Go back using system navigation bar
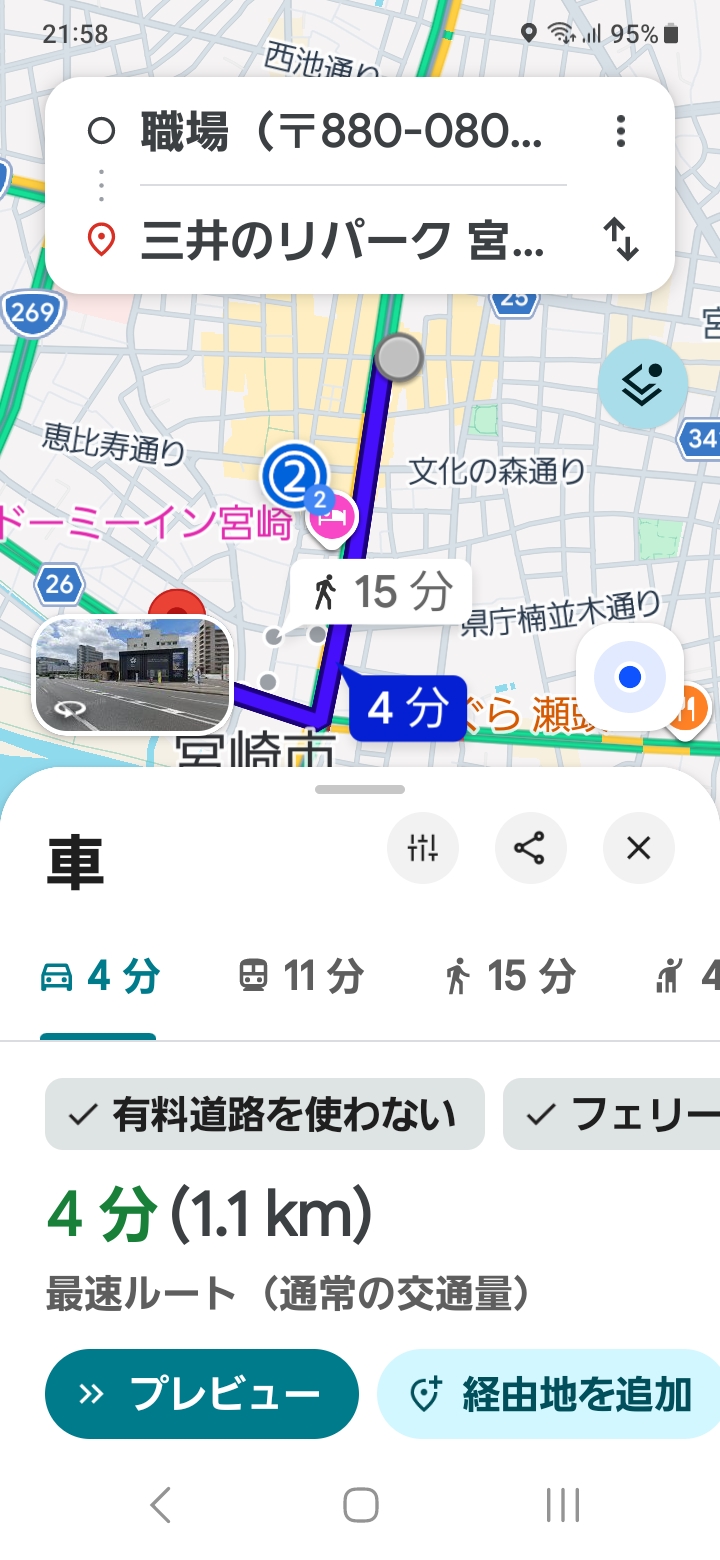This screenshot has height=1560, width=720. point(160,1504)
